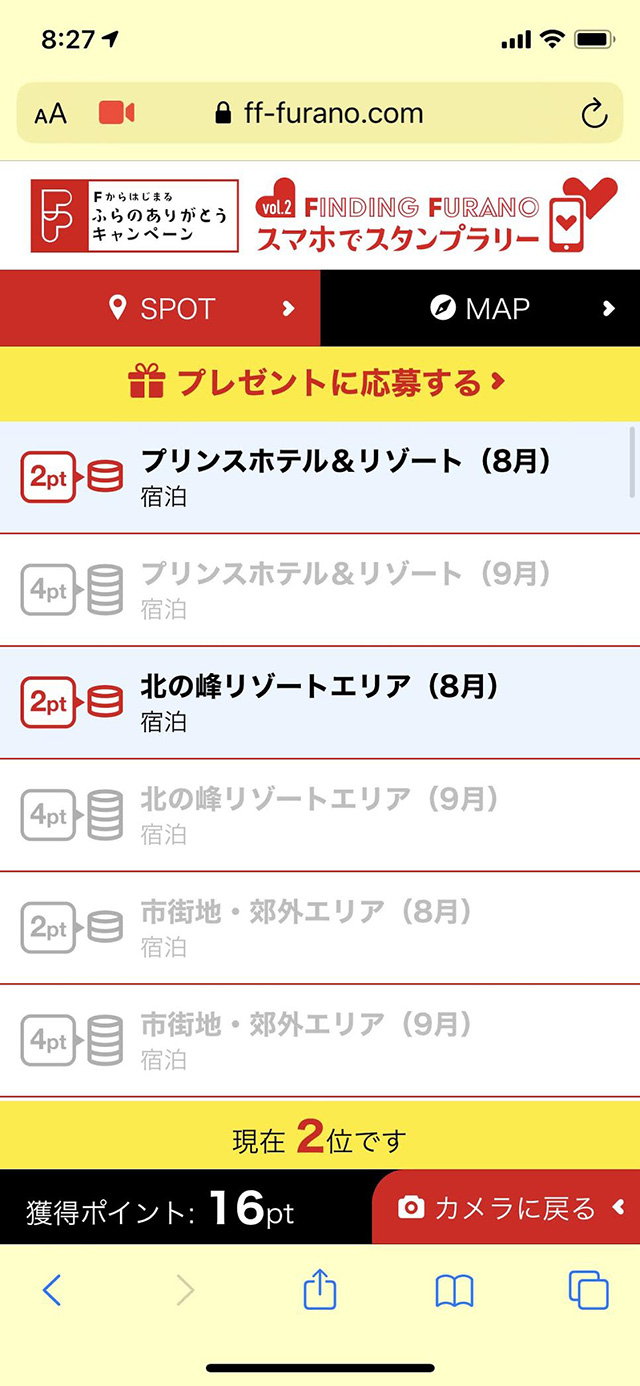Image resolution: width=640 pixels, height=1386 pixels.
Task: Switch to the MAP tab
Action: pyautogui.click(x=480, y=309)
